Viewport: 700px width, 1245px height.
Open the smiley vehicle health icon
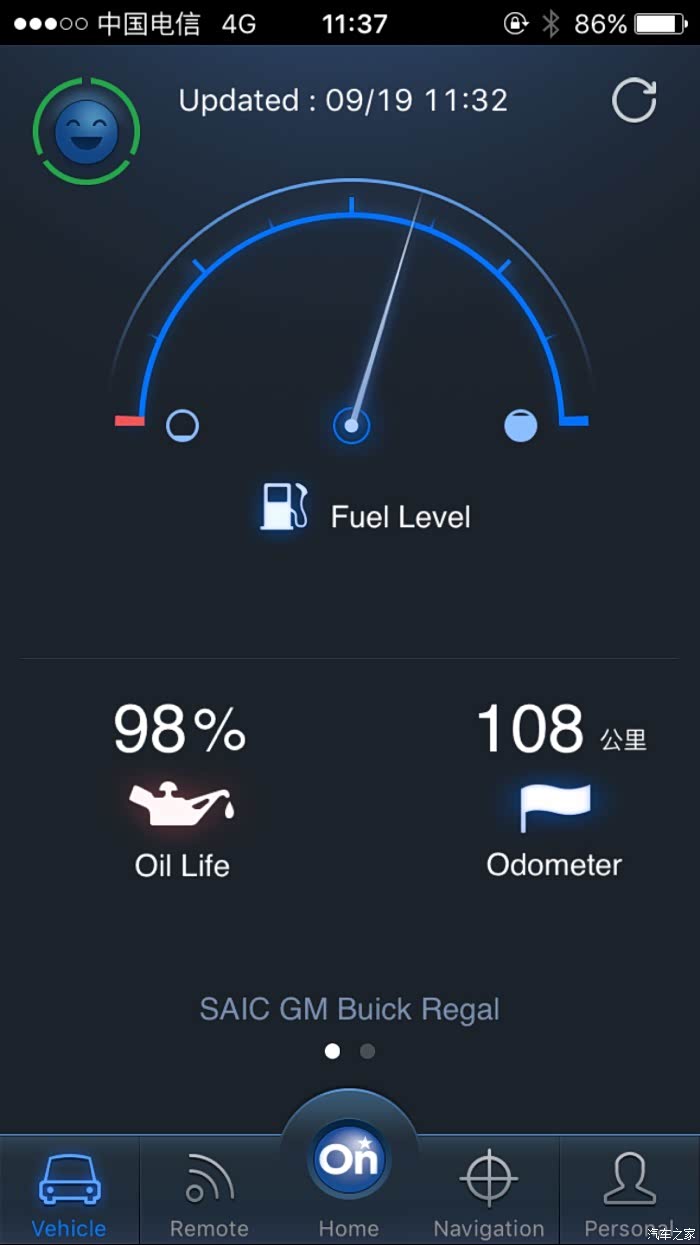click(x=86, y=132)
